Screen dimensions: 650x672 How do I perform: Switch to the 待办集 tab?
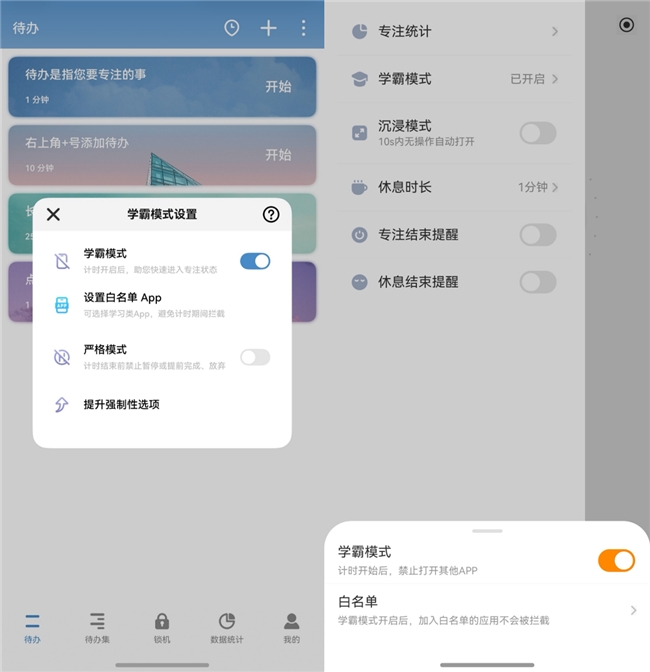[97, 627]
